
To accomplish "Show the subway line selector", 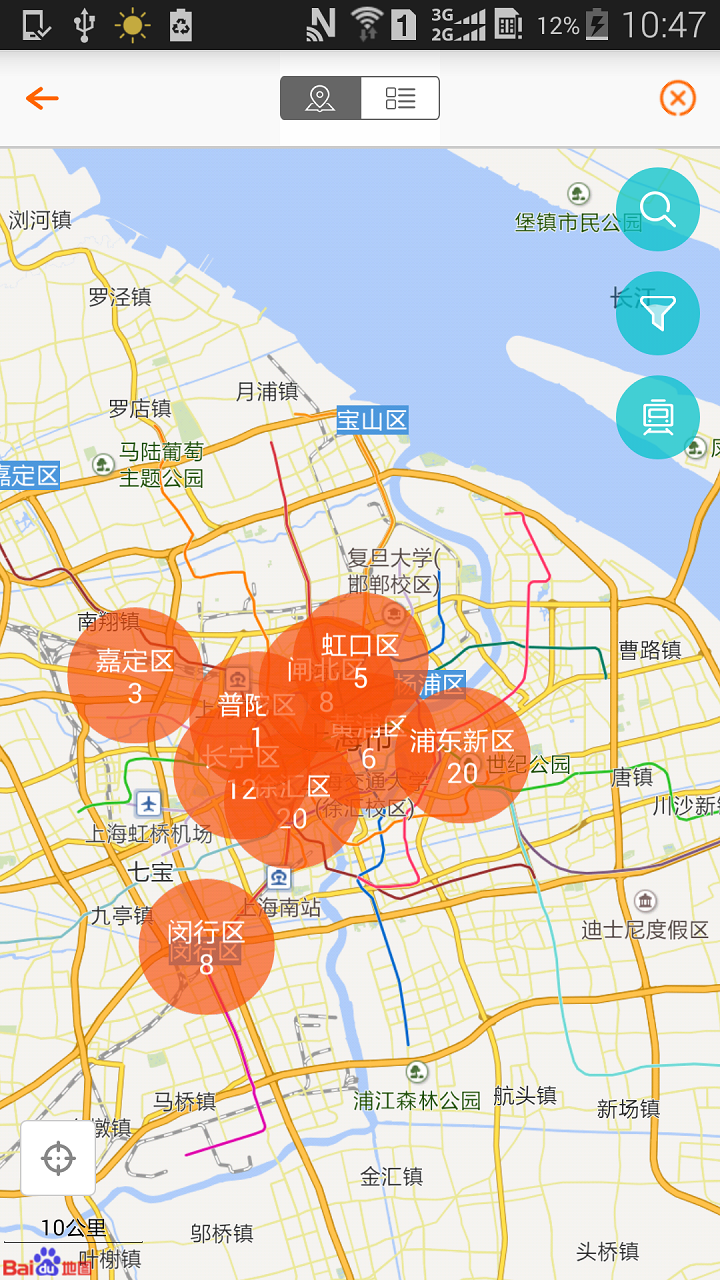I will (x=658, y=417).
